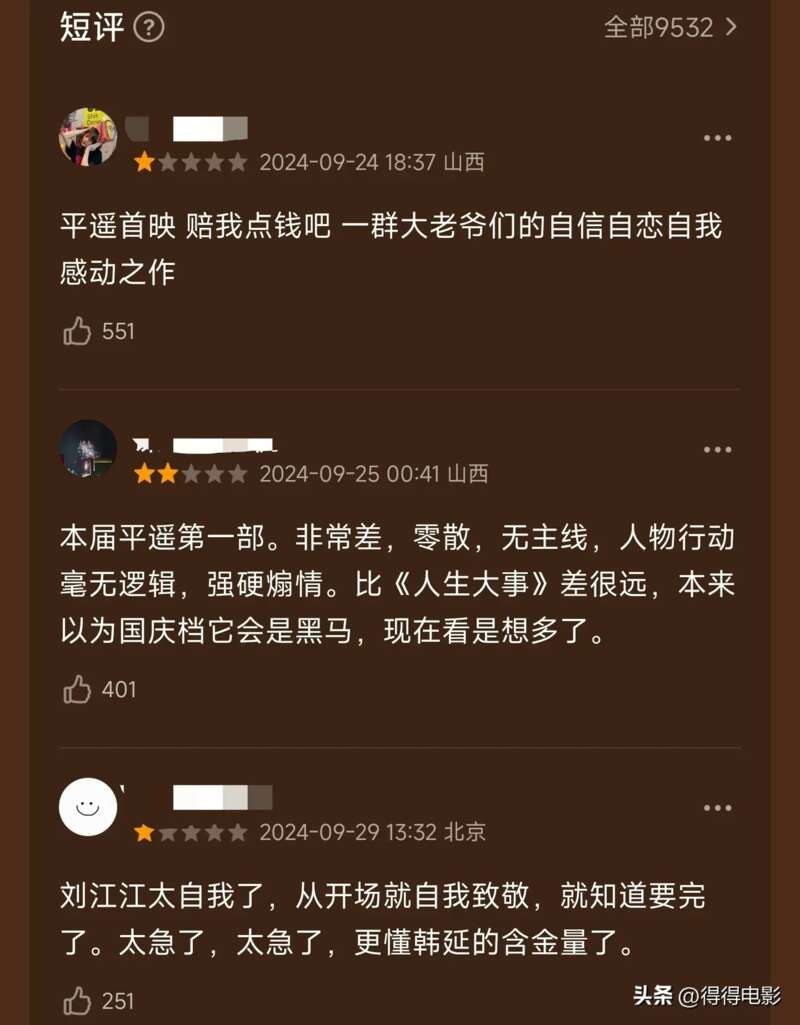Screen dimensions: 800x1025
Task: Tap the help icon beside 短评
Action: coord(148,27)
